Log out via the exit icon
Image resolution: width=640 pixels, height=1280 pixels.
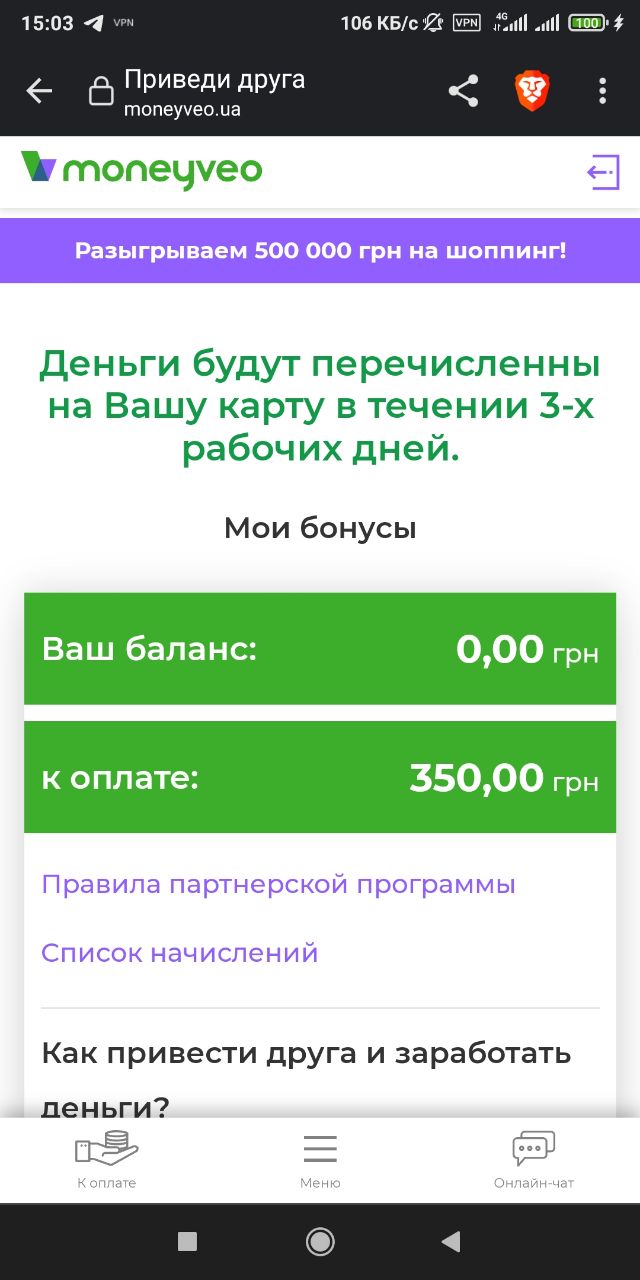603,172
